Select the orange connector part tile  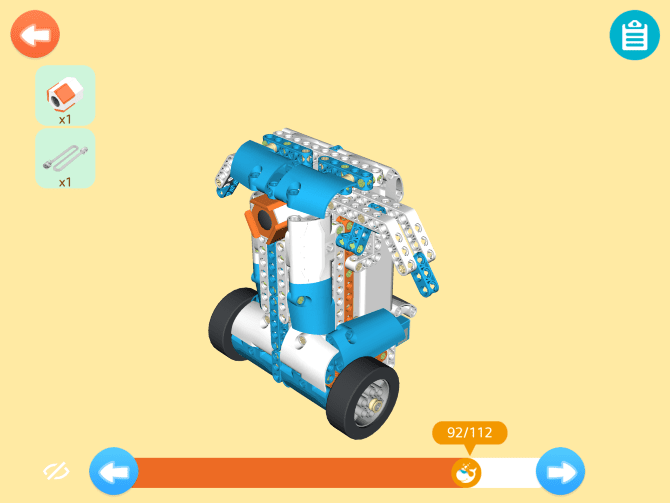tap(65, 96)
